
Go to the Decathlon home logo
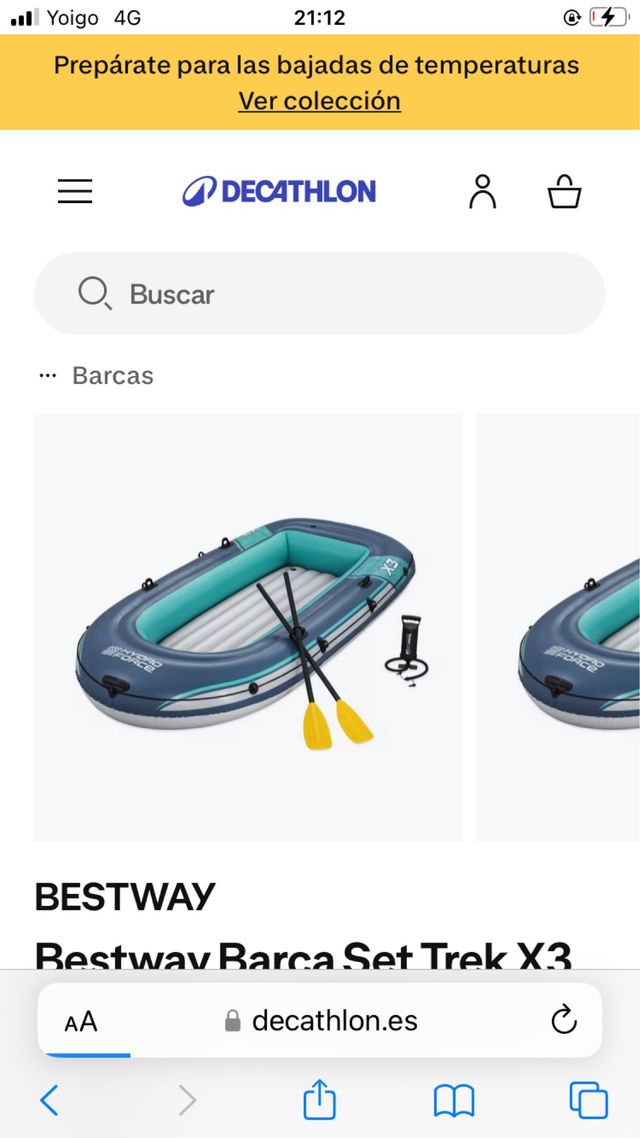(279, 191)
